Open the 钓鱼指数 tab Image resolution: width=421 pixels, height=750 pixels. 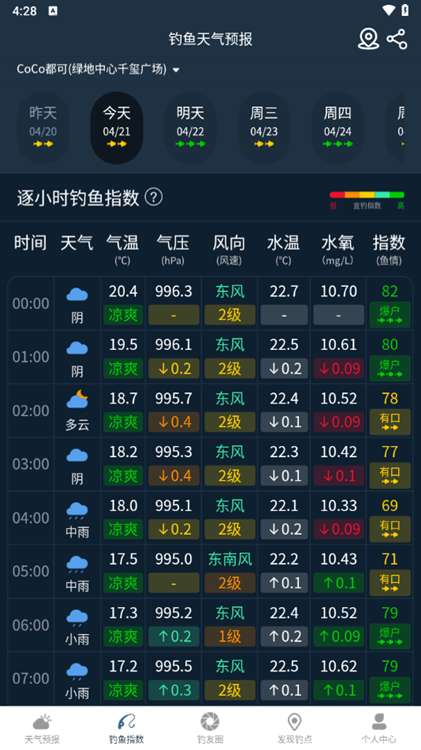pyautogui.click(x=126, y=728)
